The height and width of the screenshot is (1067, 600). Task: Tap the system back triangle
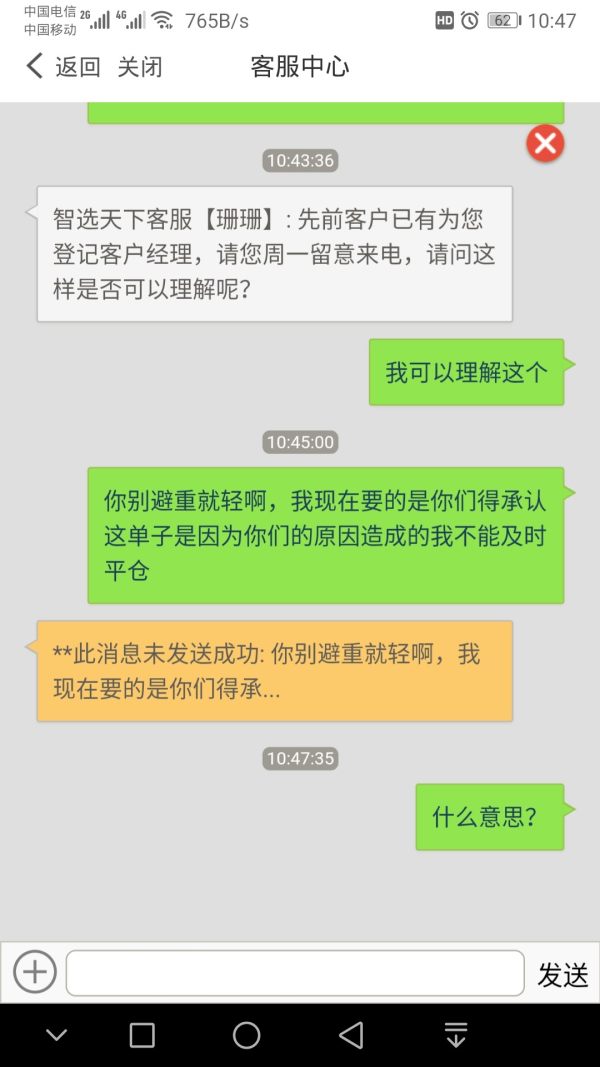(x=351, y=1035)
